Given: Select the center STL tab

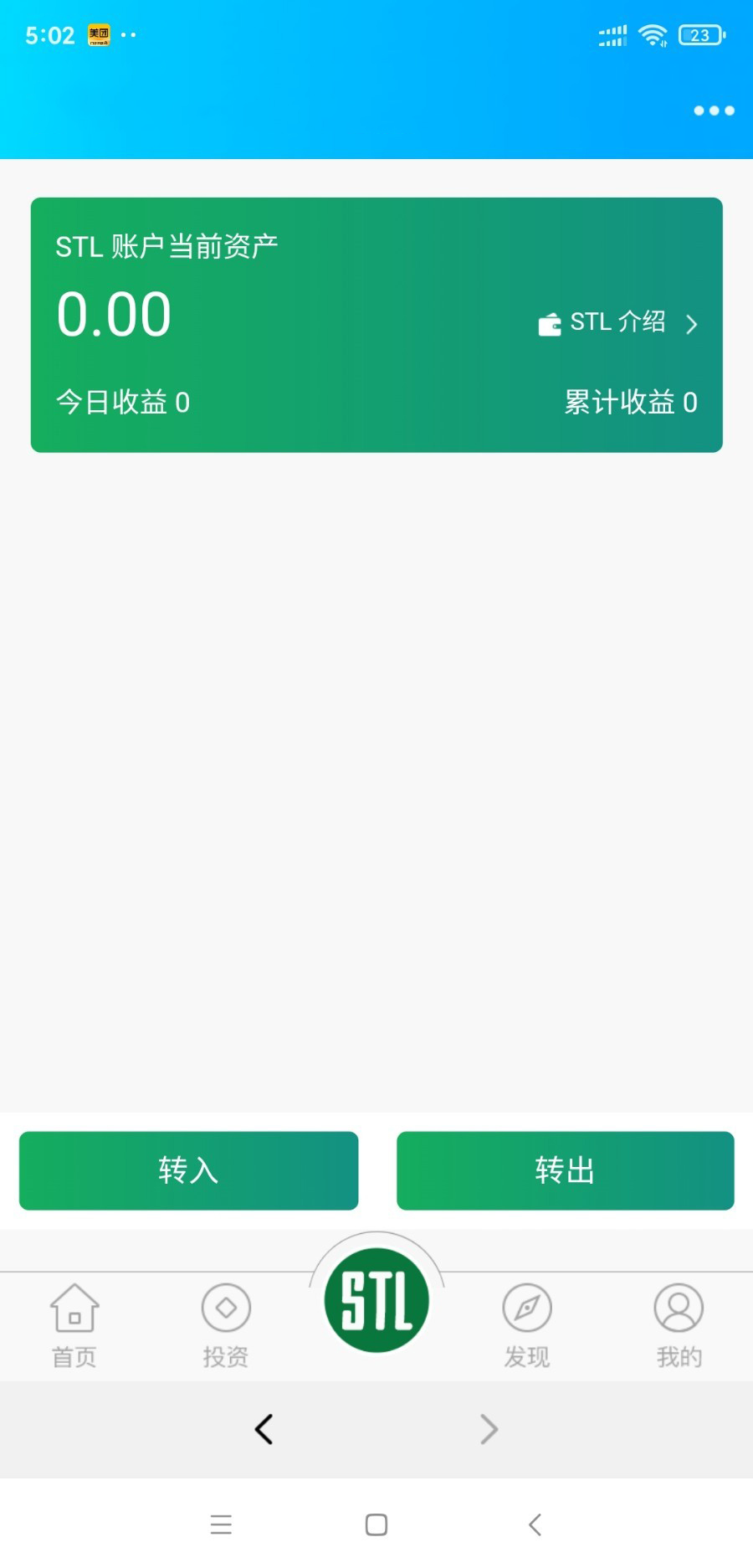Looking at the screenshot, I should pyautogui.click(x=376, y=1300).
